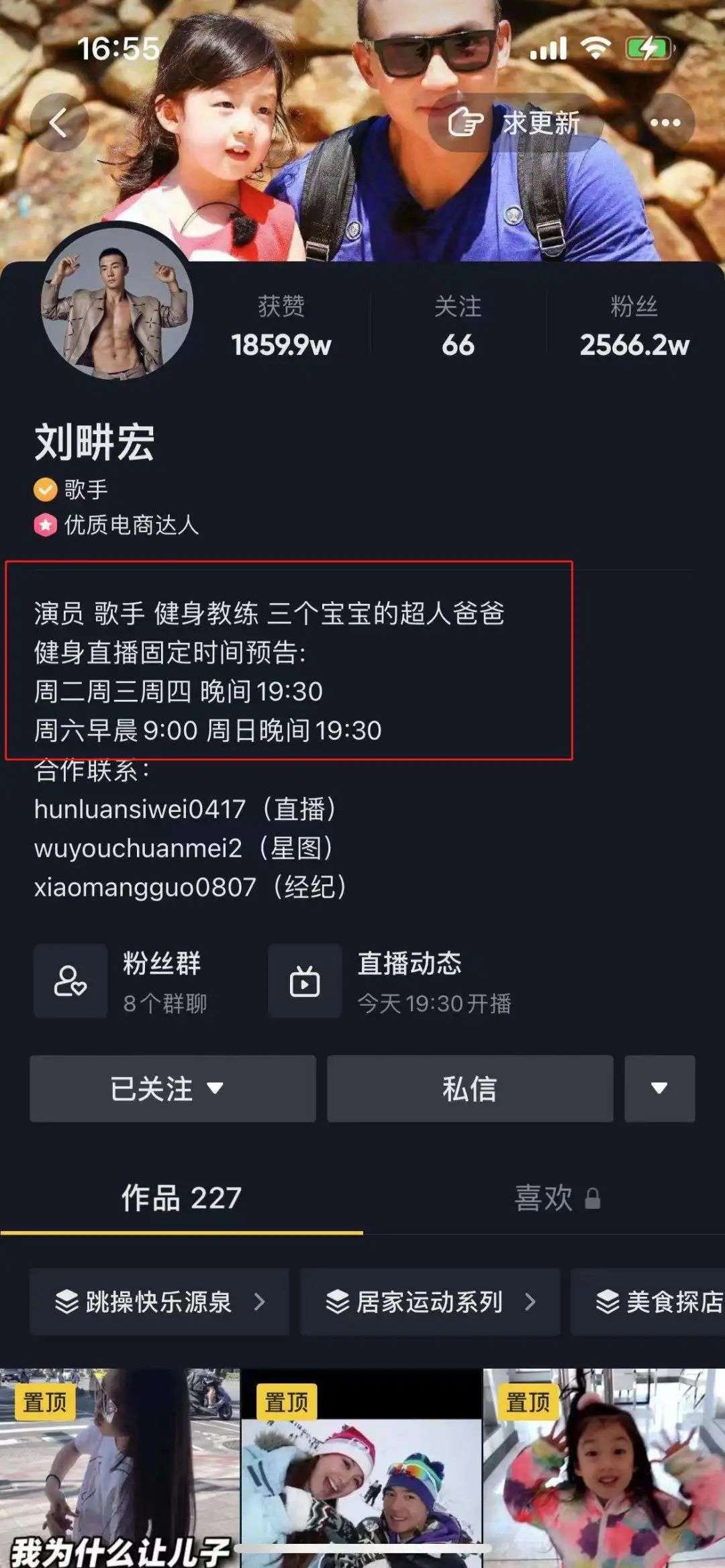Open the 跳操快乐源泉 collection
This screenshot has height=1568, width=725.
[x=159, y=1302]
